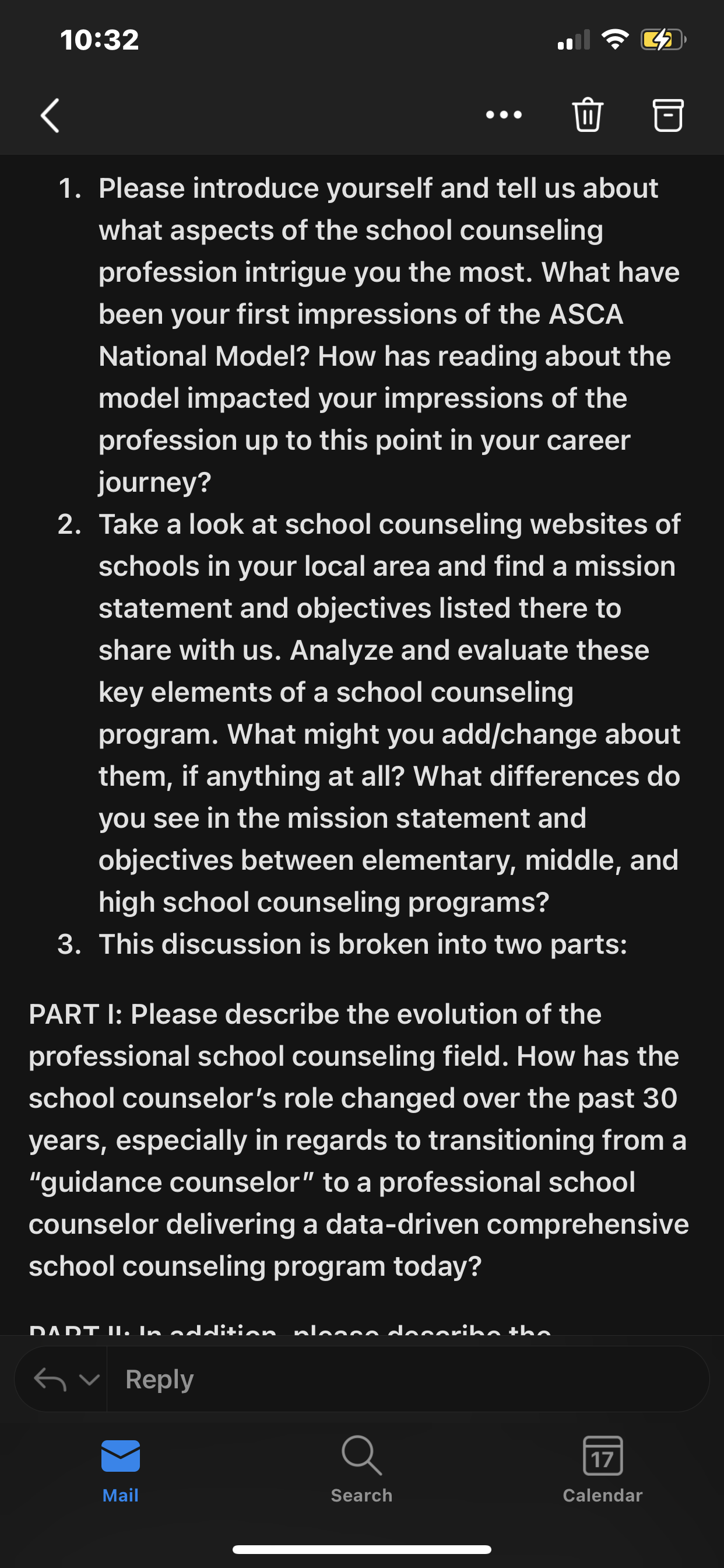Archive this email
This screenshot has width=724, height=1568.
pyautogui.click(x=668, y=115)
